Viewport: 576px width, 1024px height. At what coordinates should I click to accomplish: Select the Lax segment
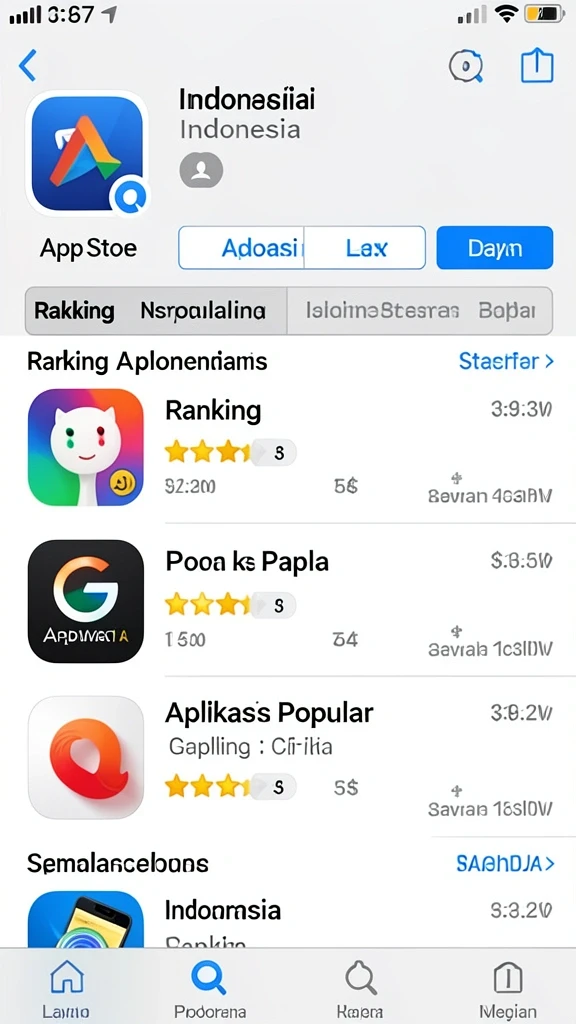365,248
